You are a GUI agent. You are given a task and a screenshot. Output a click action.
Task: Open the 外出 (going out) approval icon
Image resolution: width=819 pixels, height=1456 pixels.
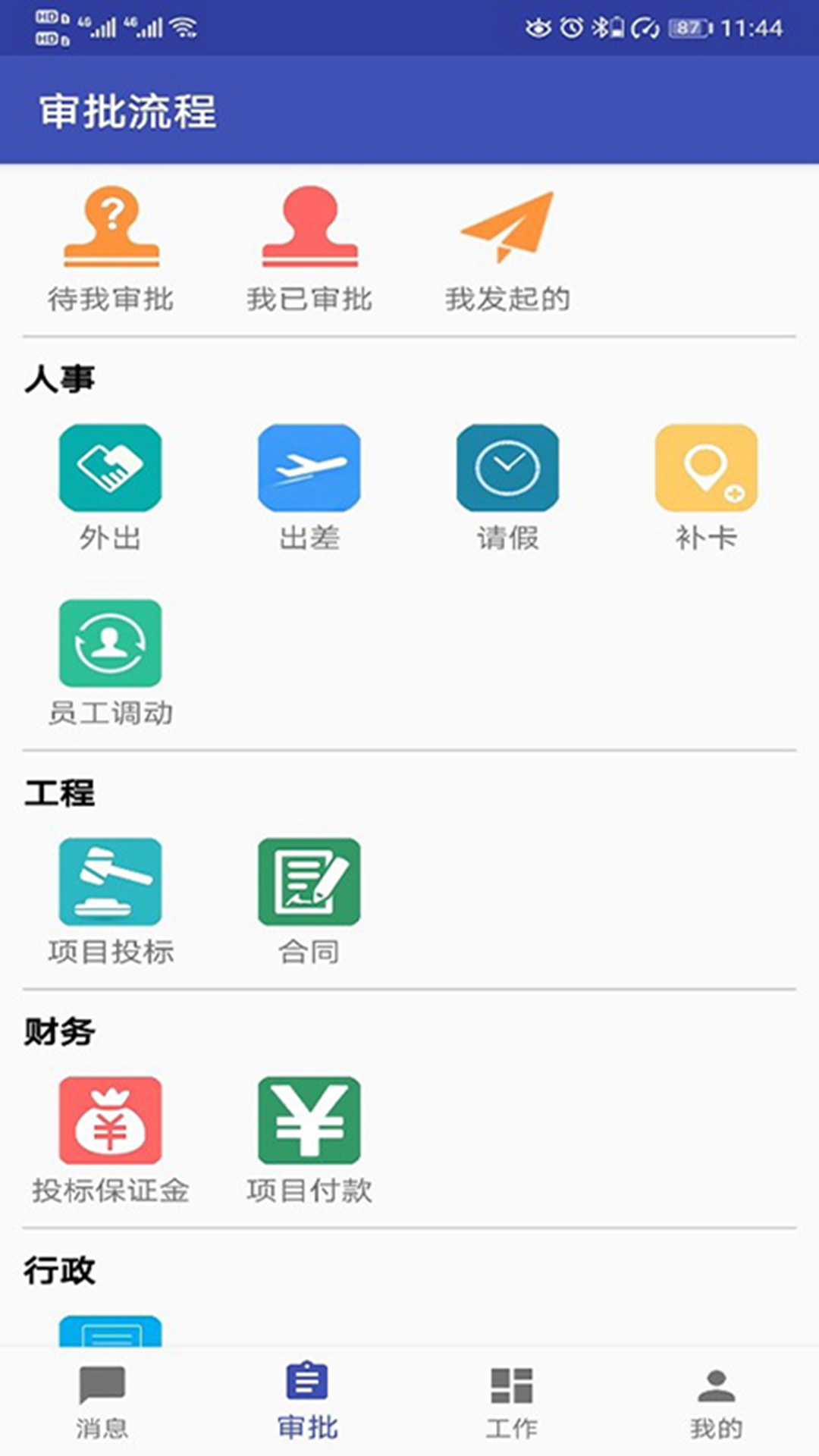111,468
